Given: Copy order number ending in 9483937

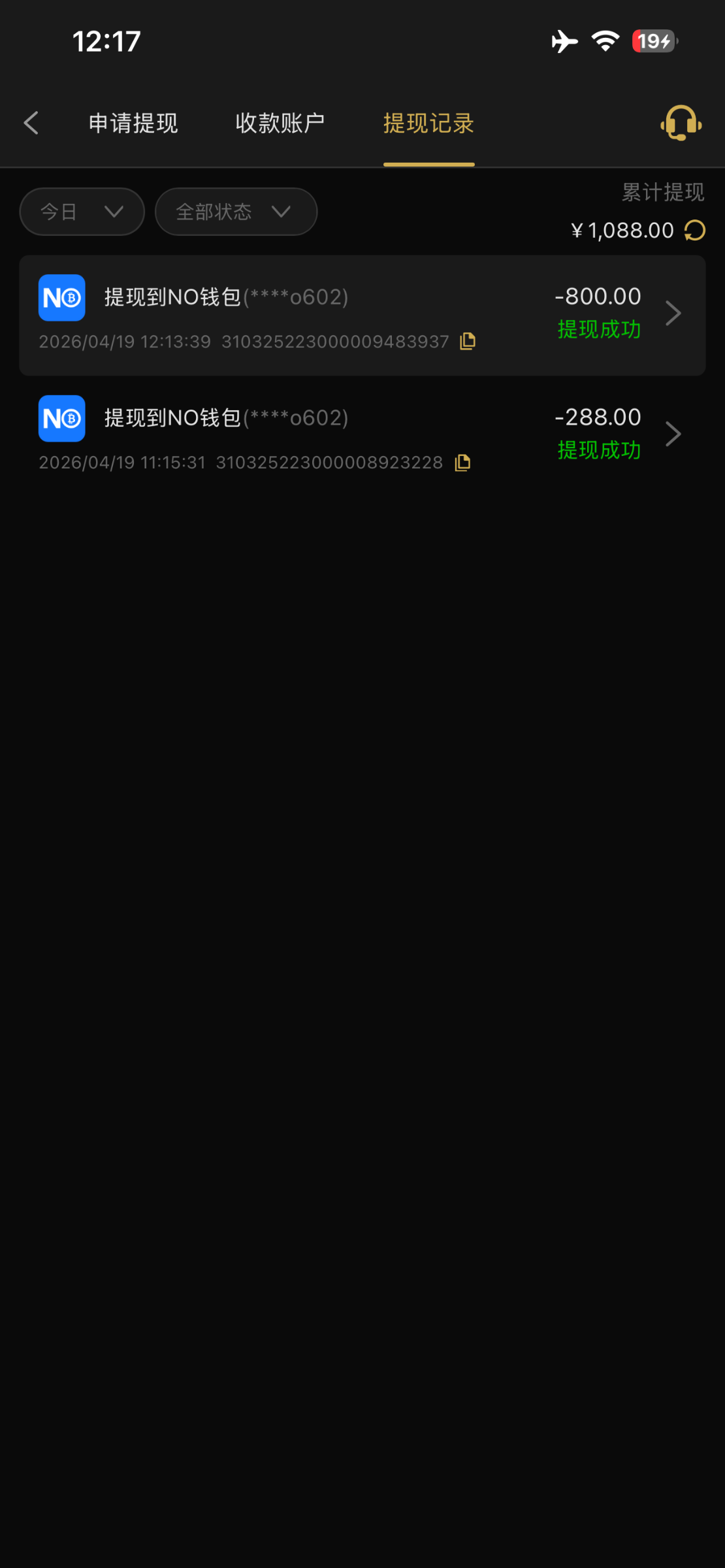Looking at the screenshot, I should point(468,341).
